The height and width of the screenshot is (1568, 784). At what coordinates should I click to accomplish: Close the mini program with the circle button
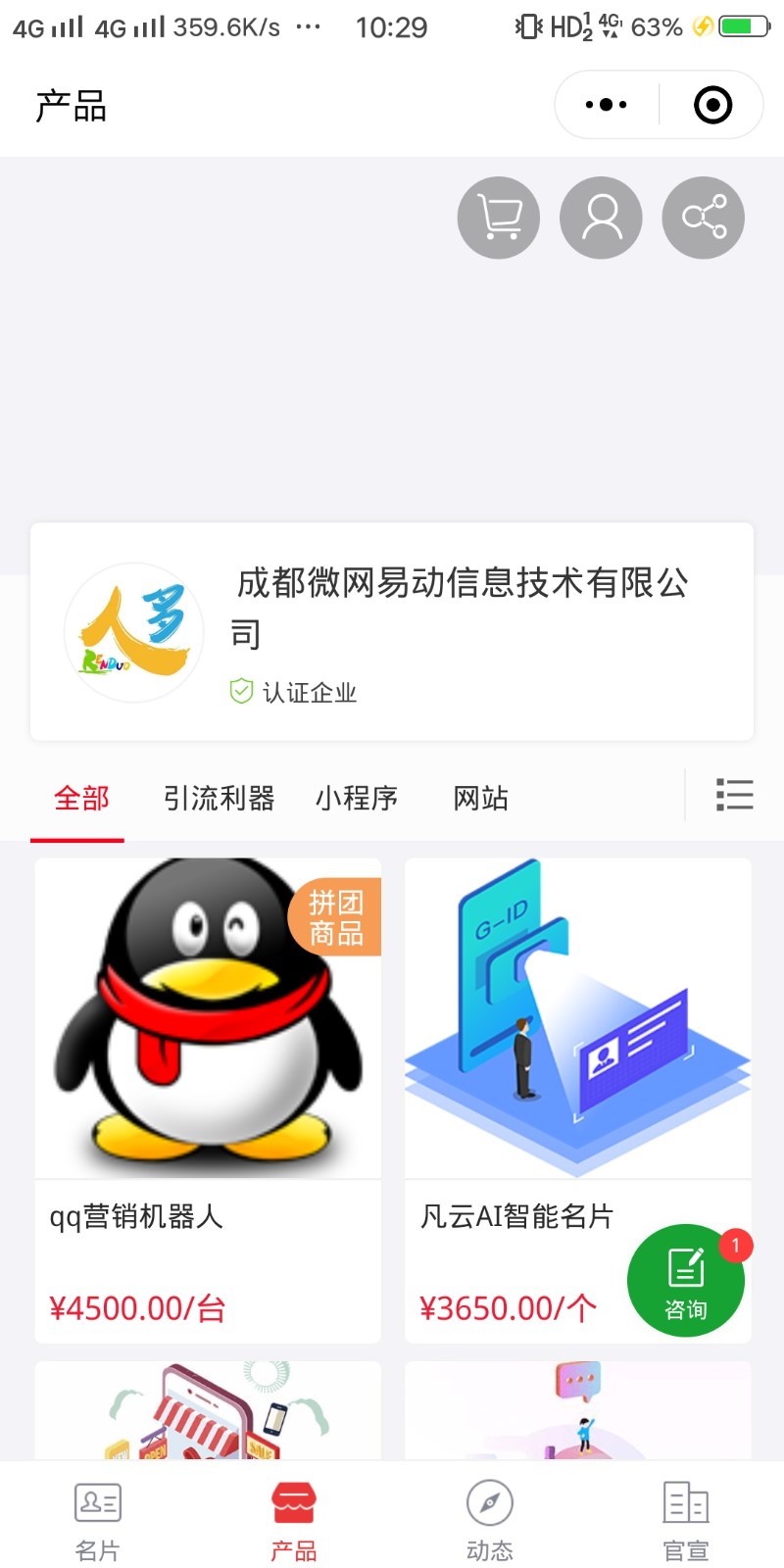[x=712, y=105]
